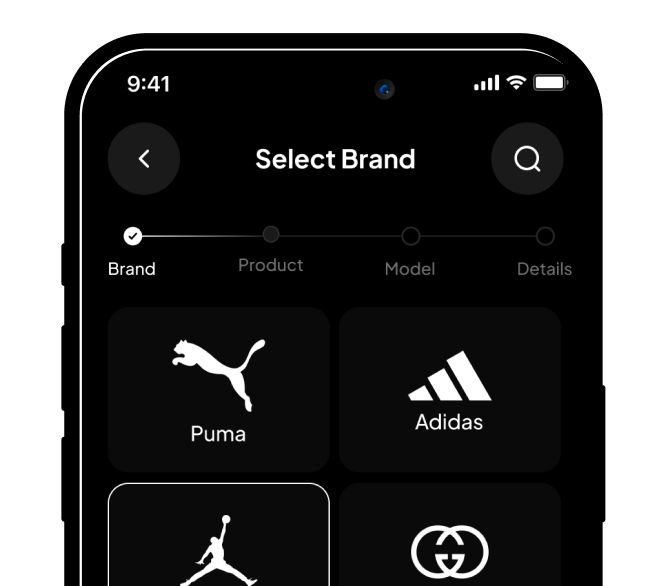Select the Puma brand card

coord(219,389)
